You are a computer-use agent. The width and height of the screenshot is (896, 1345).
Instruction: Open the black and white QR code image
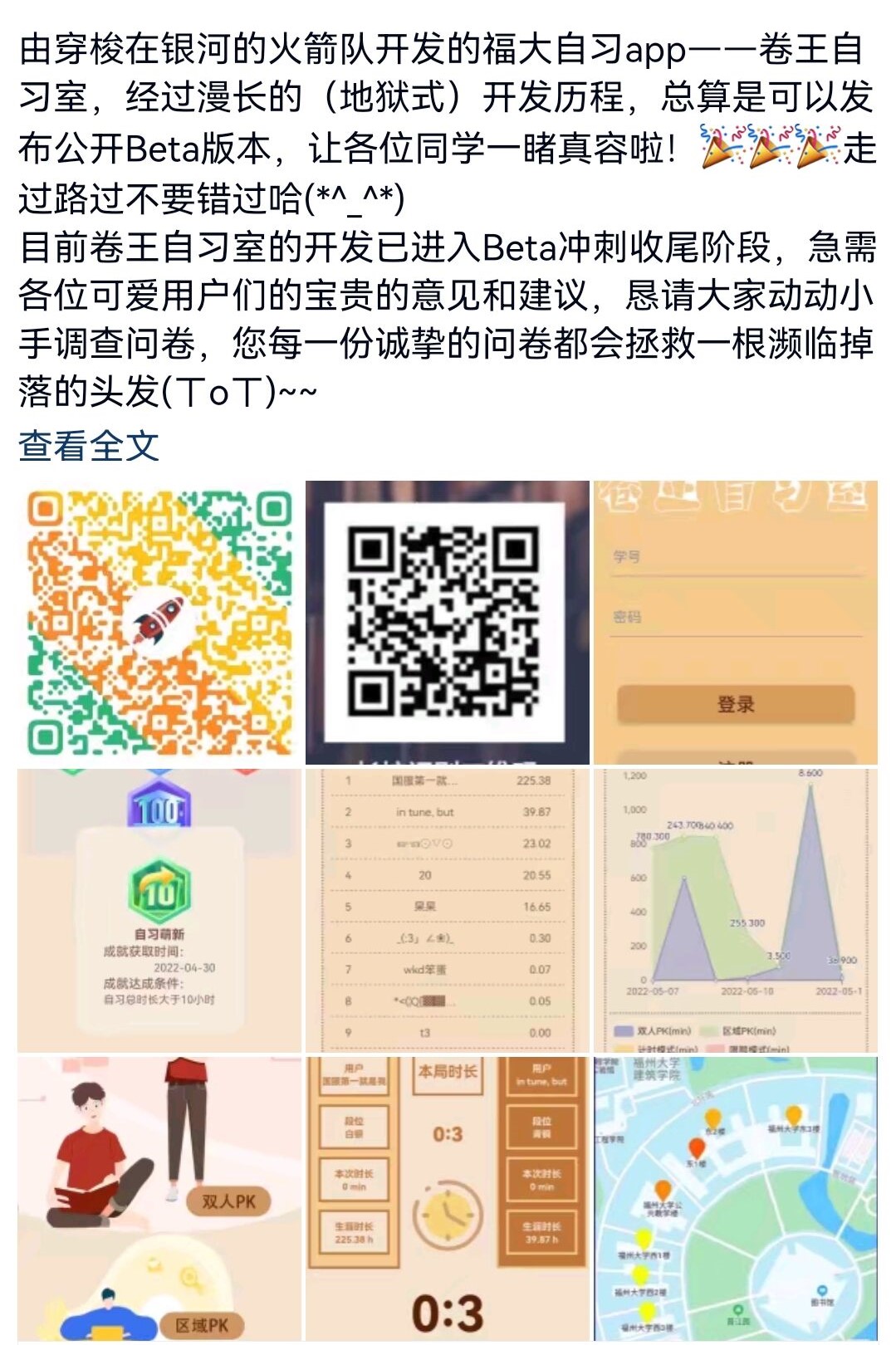[x=447, y=622]
